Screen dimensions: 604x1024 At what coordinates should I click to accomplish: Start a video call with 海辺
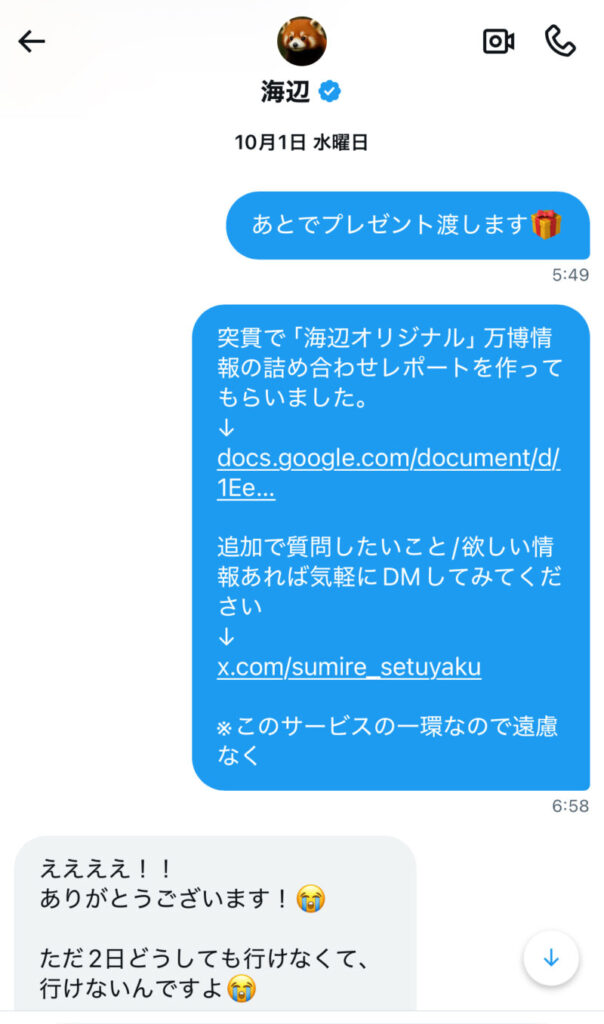498,41
